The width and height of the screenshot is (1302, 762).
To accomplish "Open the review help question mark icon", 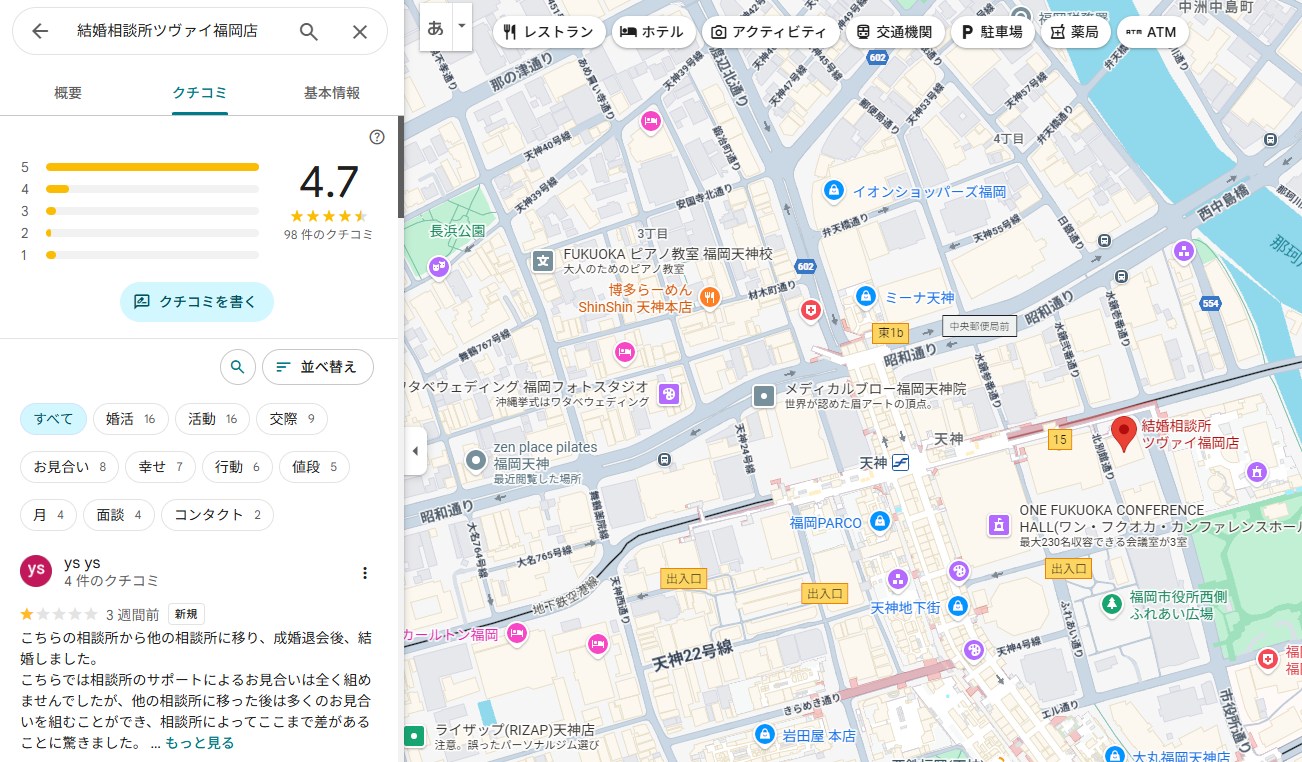I will [377, 137].
